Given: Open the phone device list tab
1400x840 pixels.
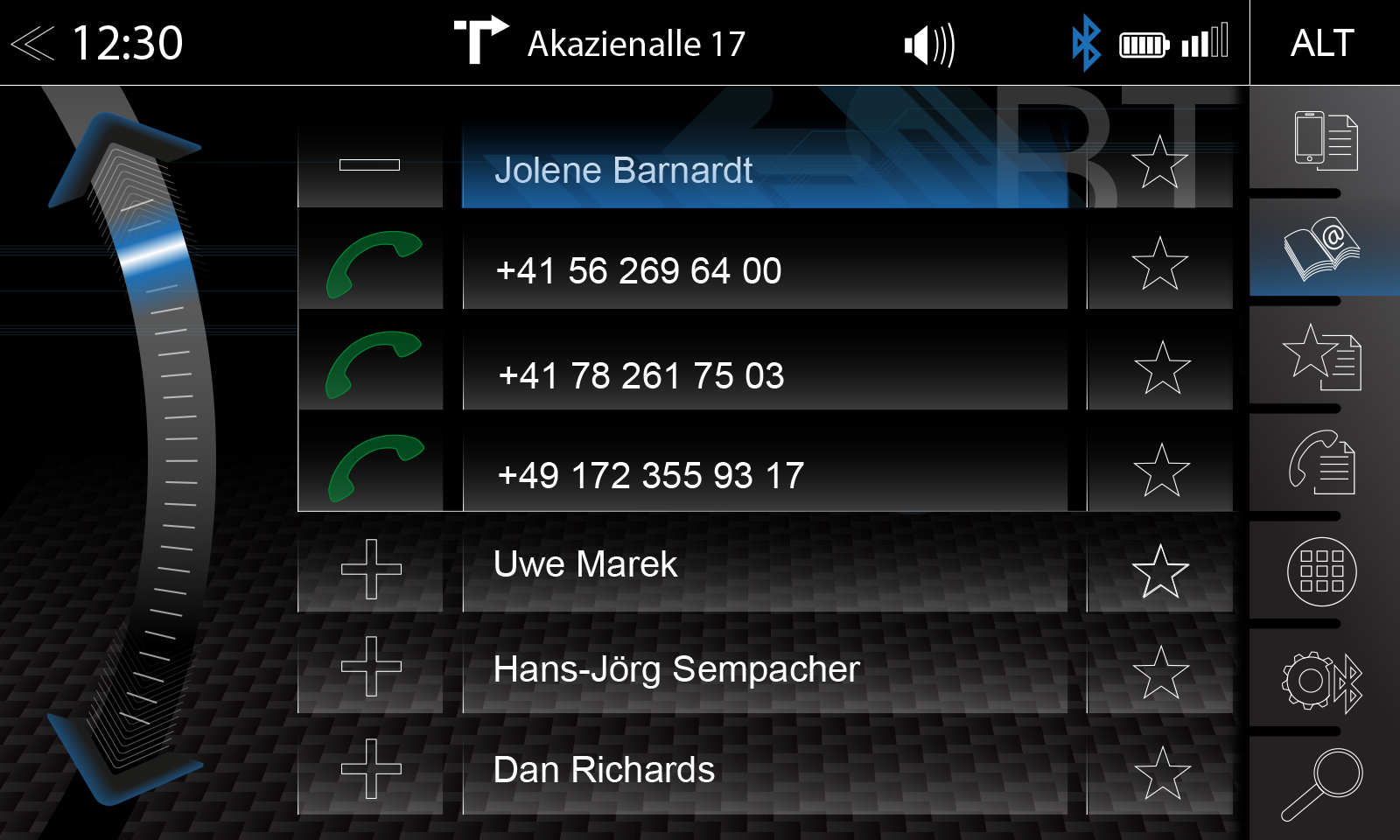Looking at the screenshot, I should (1325, 140).
